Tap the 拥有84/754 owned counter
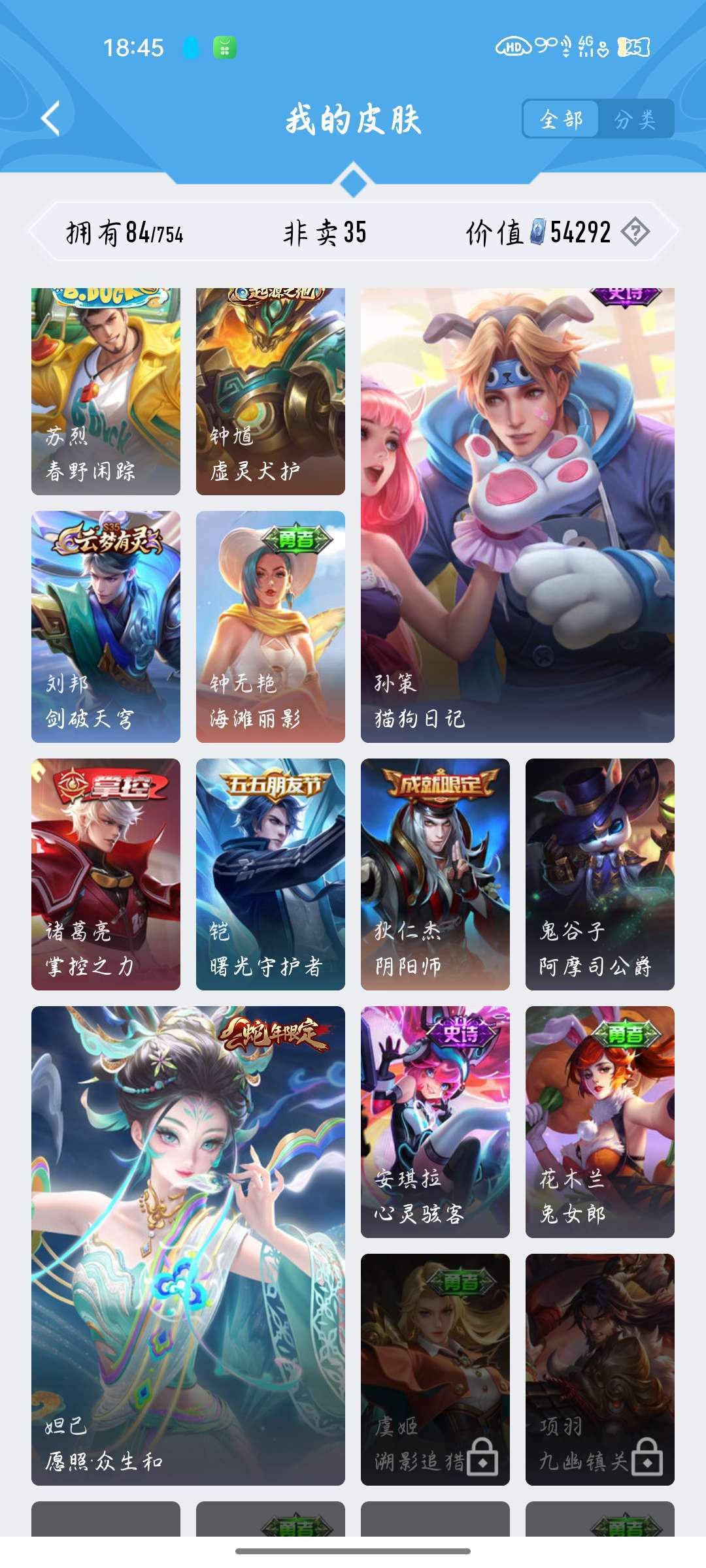 pos(124,232)
